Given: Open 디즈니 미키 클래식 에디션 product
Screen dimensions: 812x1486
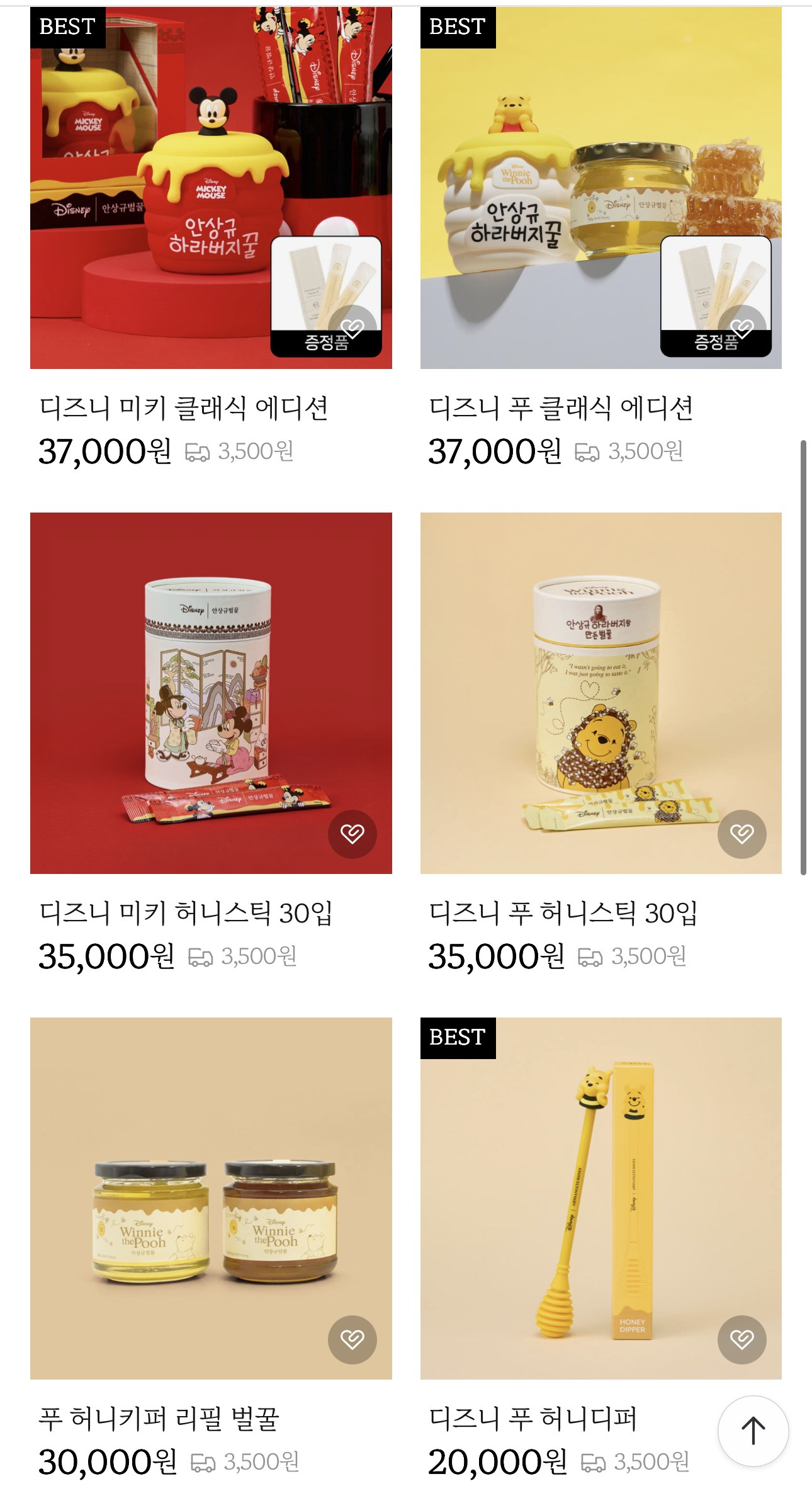Looking at the screenshot, I should coord(211,188).
